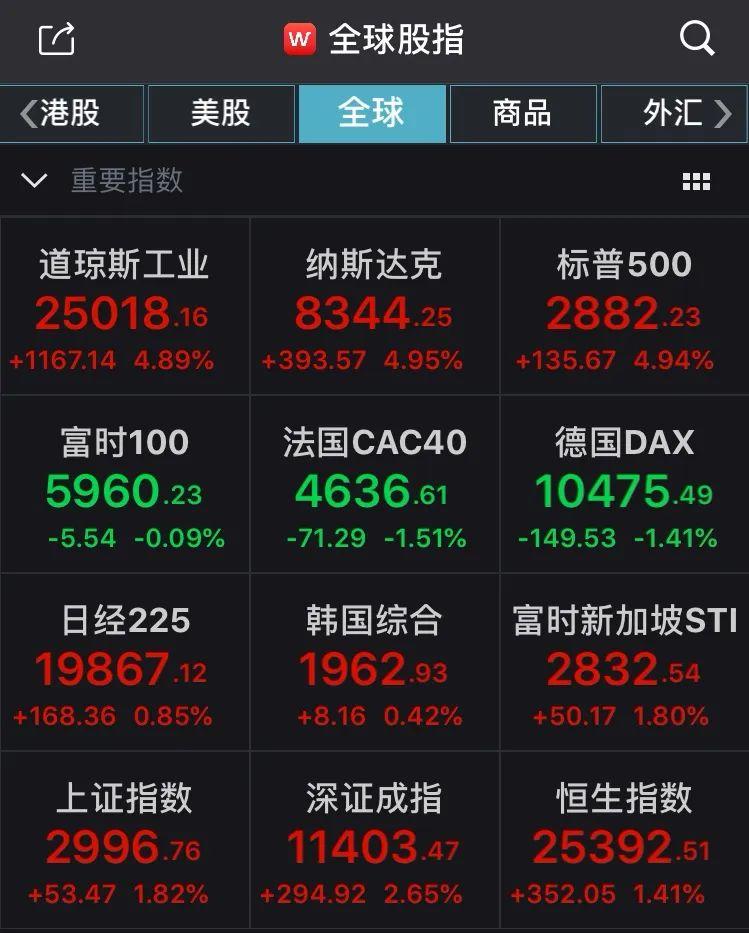View the 法国CAC40 index details
This screenshot has width=749, height=933.
375,484
